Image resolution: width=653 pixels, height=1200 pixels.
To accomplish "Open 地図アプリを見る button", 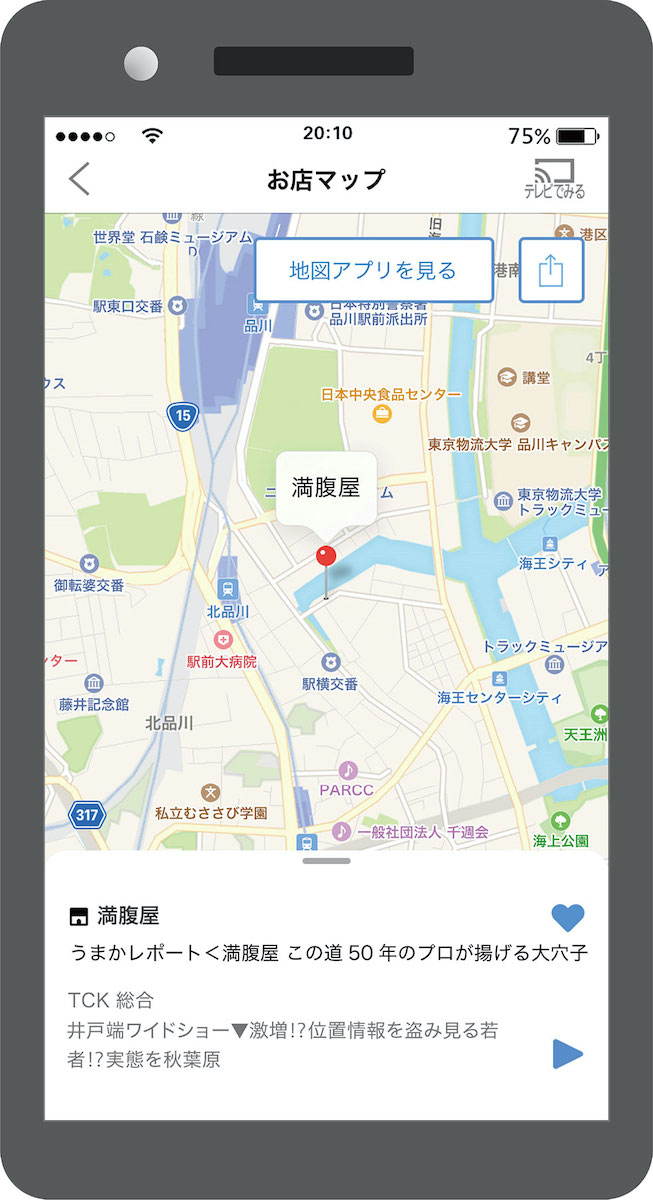I will 373,270.
